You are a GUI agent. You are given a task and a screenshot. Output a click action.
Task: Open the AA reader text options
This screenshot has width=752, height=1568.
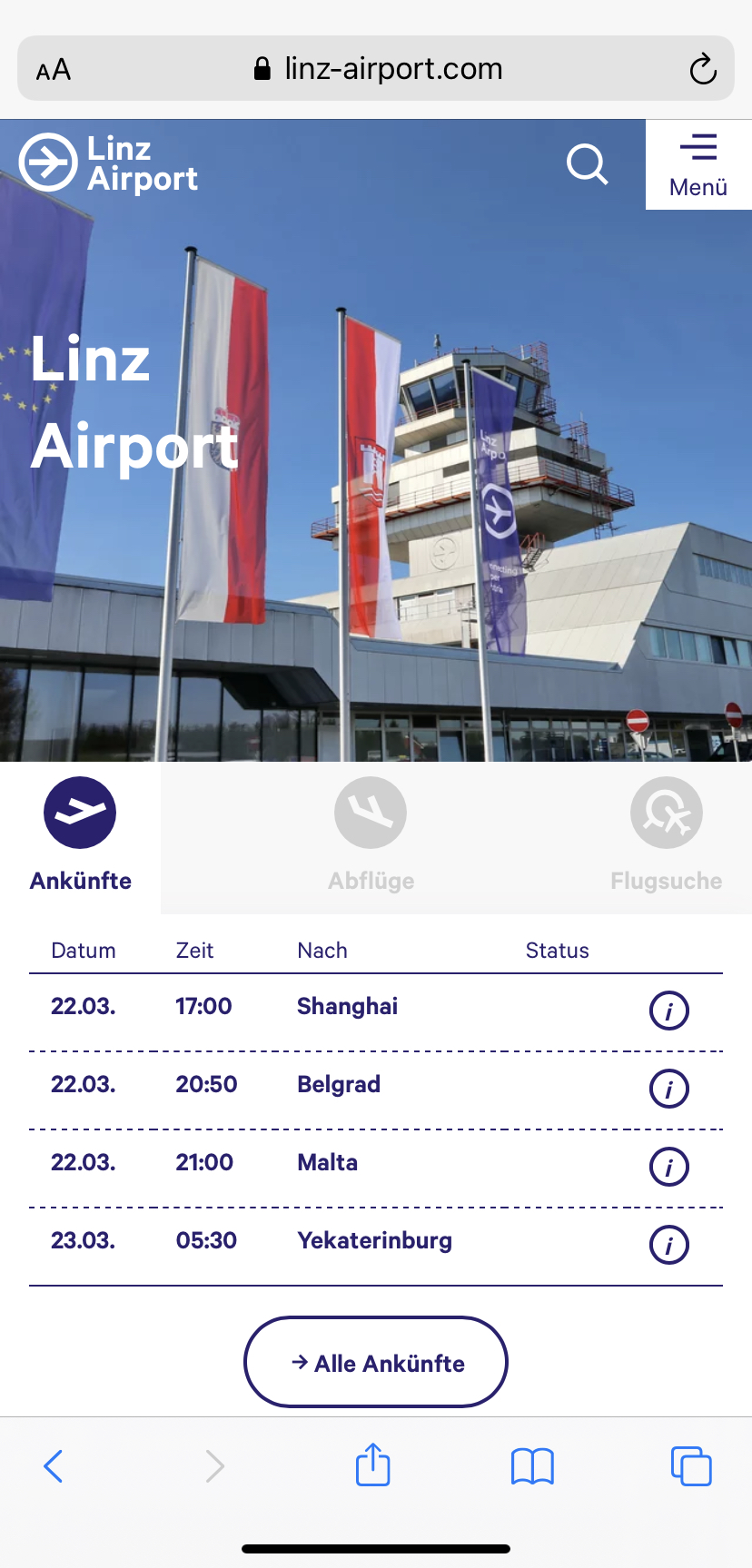[54, 70]
